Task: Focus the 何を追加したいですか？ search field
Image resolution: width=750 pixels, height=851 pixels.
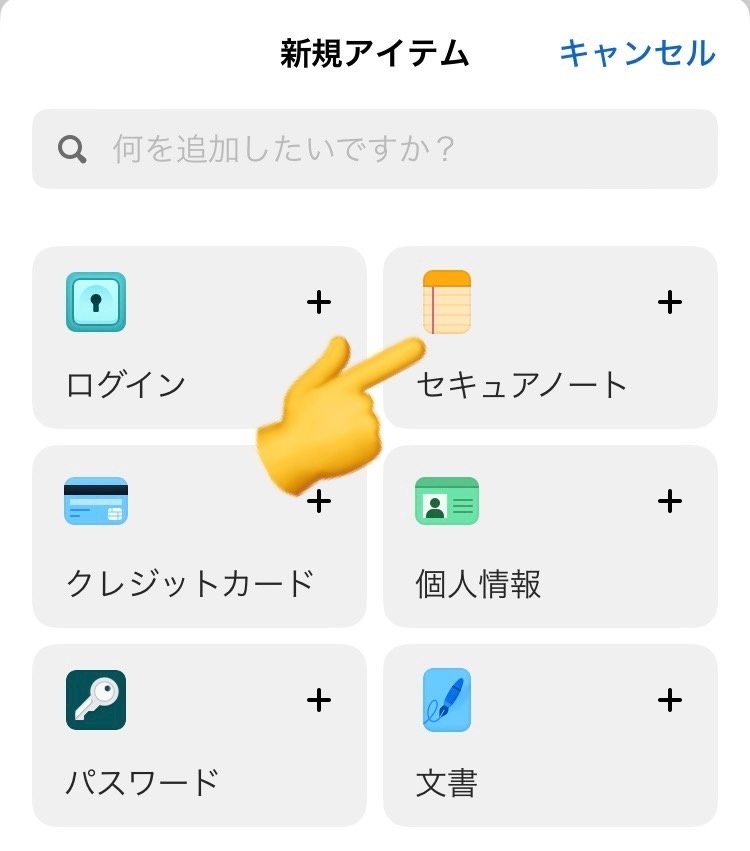Action: coord(375,149)
